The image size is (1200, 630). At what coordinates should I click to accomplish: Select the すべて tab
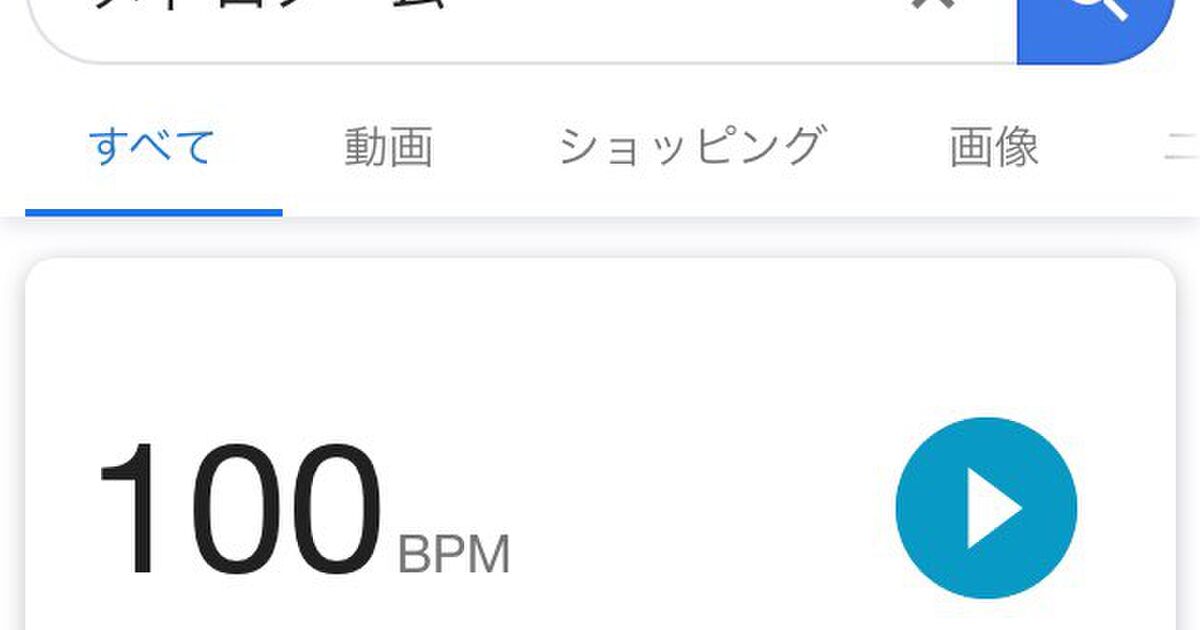point(153,148)
